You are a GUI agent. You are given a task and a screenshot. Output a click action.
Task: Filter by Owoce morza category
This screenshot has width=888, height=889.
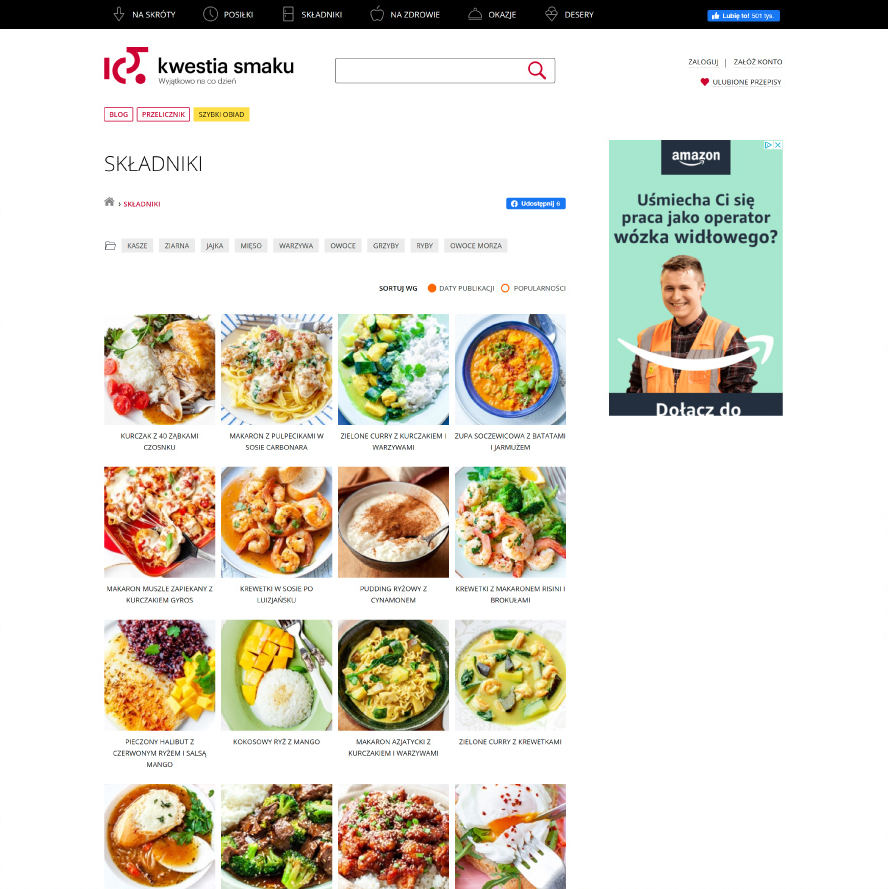coord(476,245)
